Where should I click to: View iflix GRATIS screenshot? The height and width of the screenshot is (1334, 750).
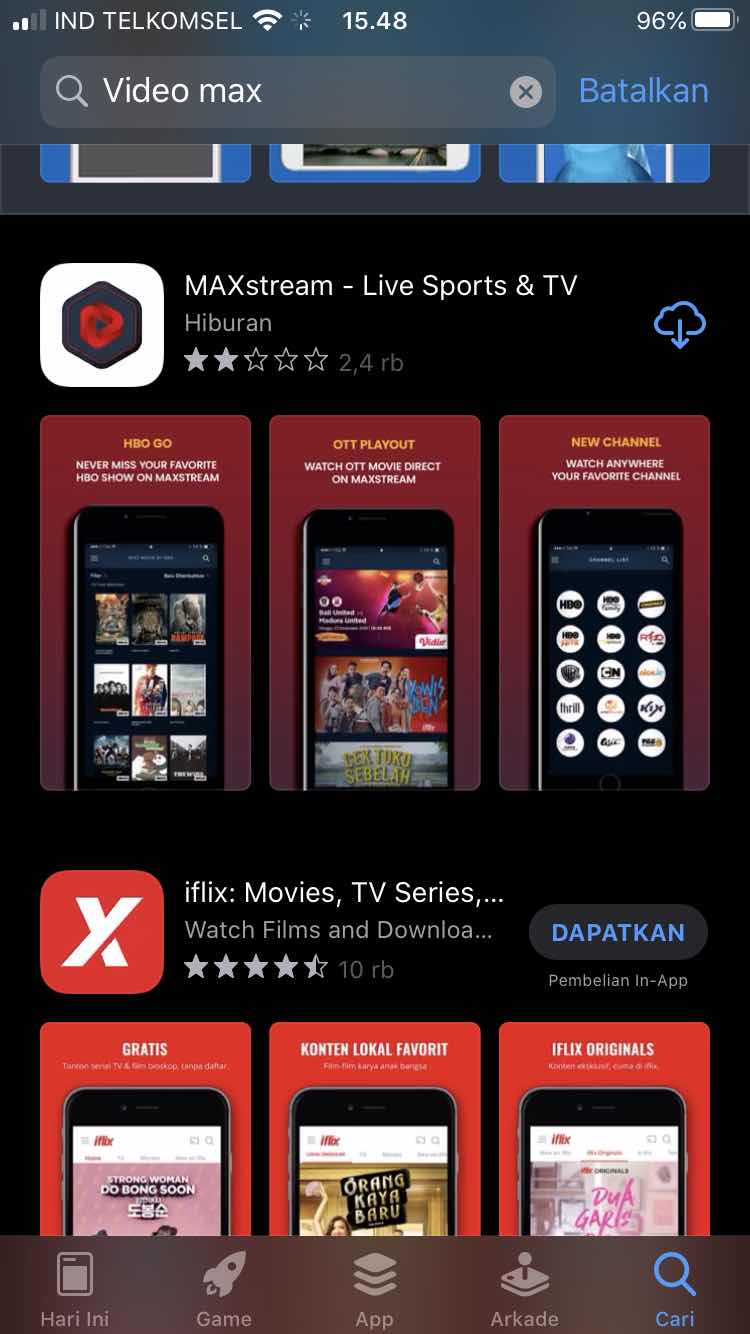point(145,1130)
